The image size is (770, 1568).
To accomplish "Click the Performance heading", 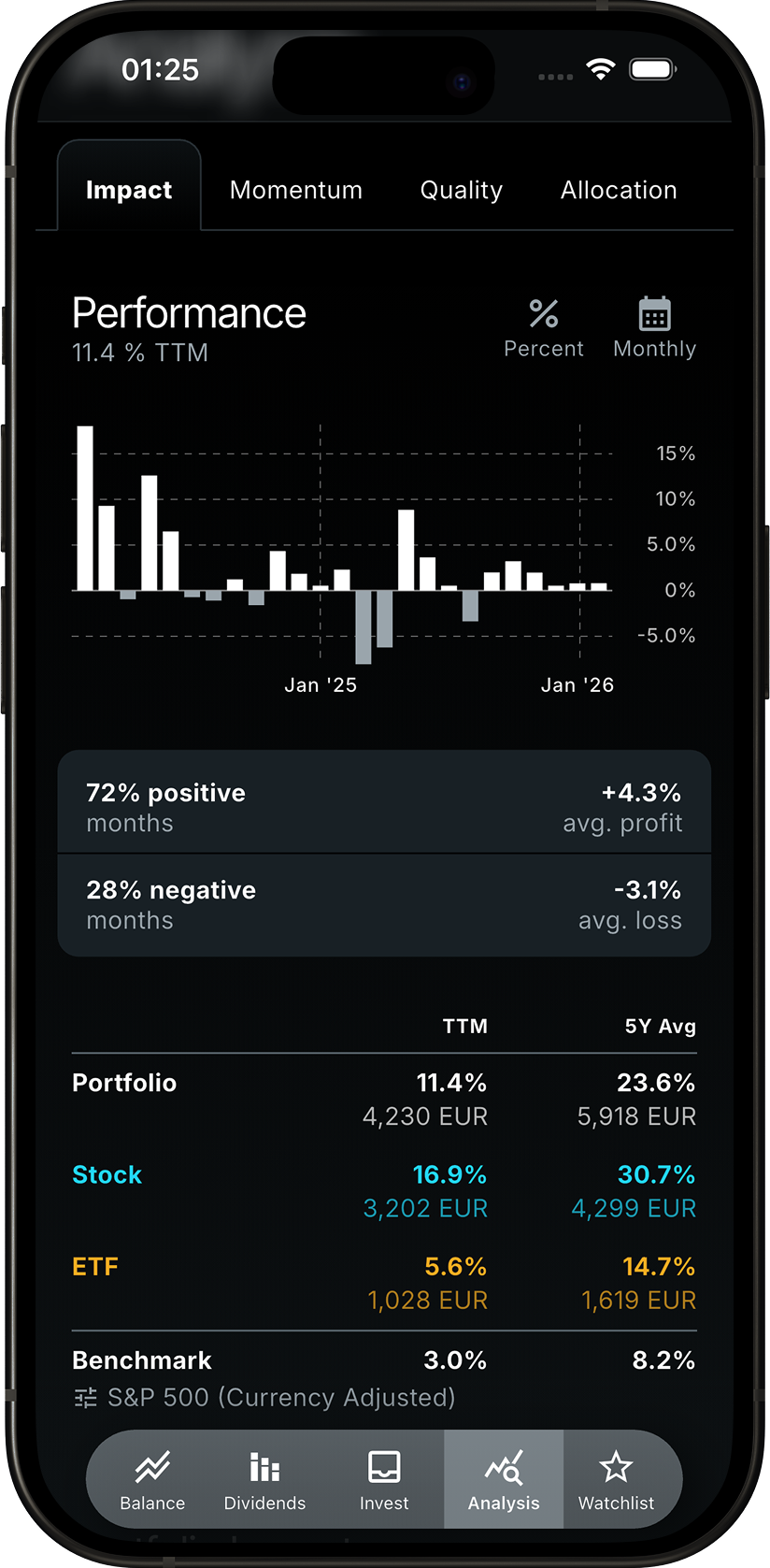I will [189, 311].
